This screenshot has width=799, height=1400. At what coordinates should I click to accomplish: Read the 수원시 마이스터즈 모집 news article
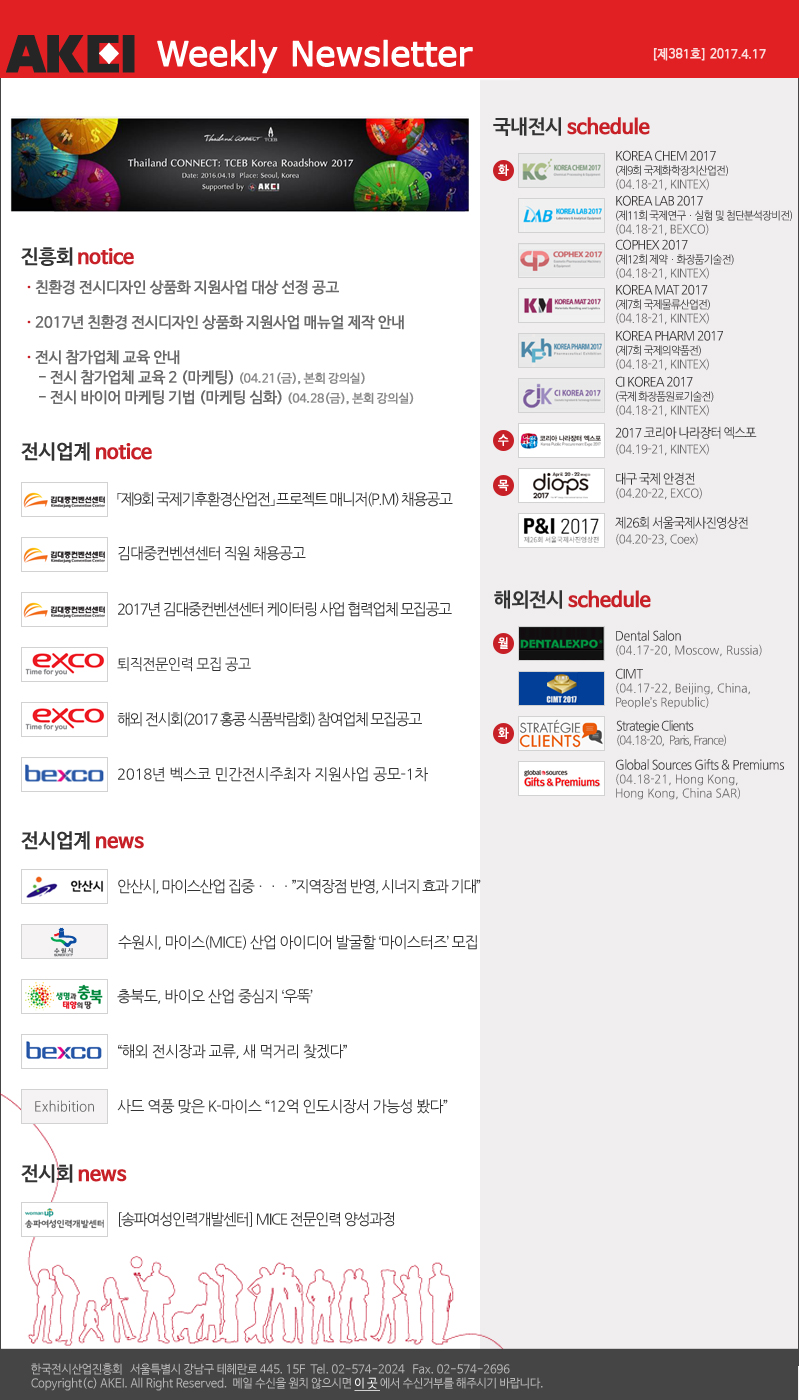click(297, 942)
